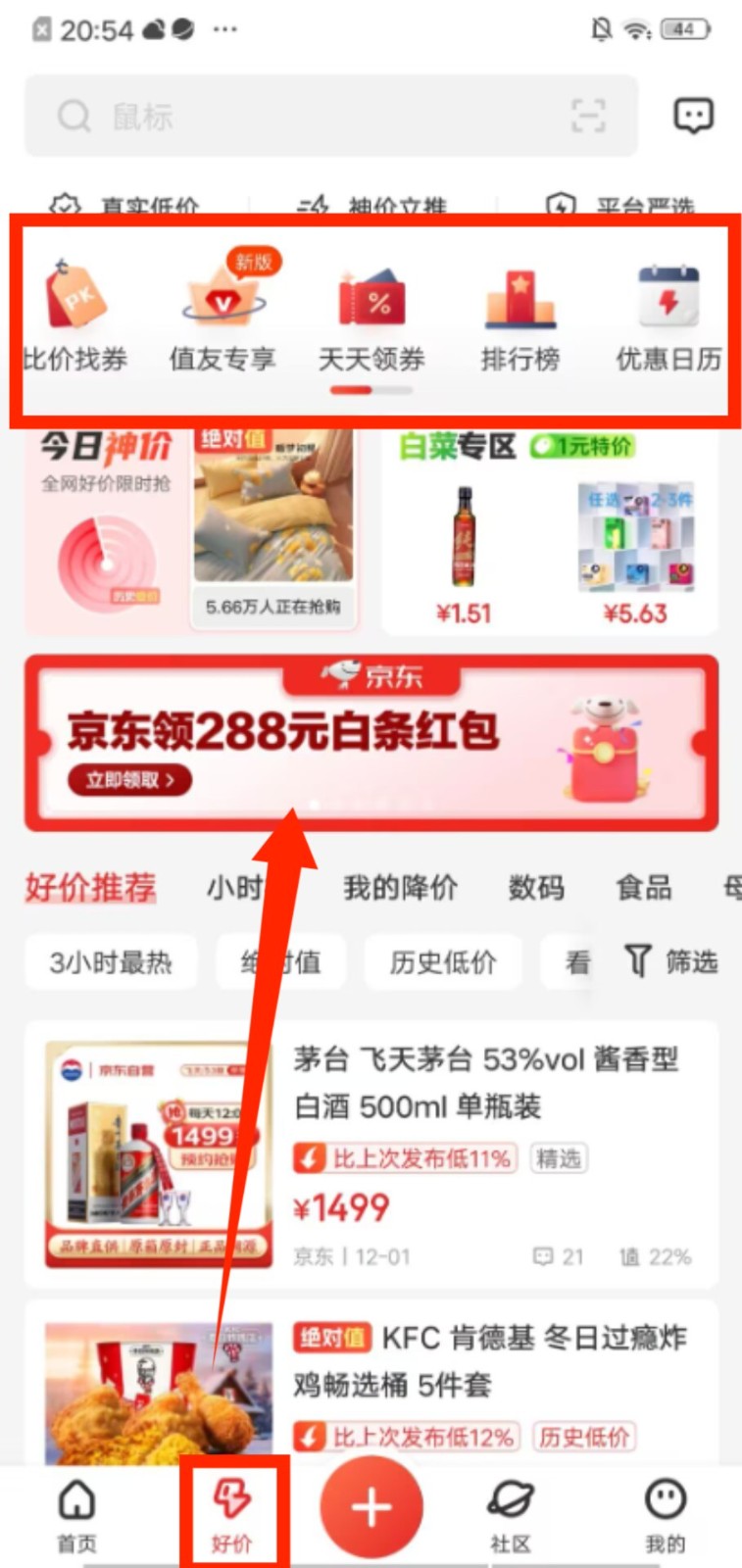The height and width of the screenshot is (1568, 742).
Task: Select the 历史低价 chip
Action: 443,962
